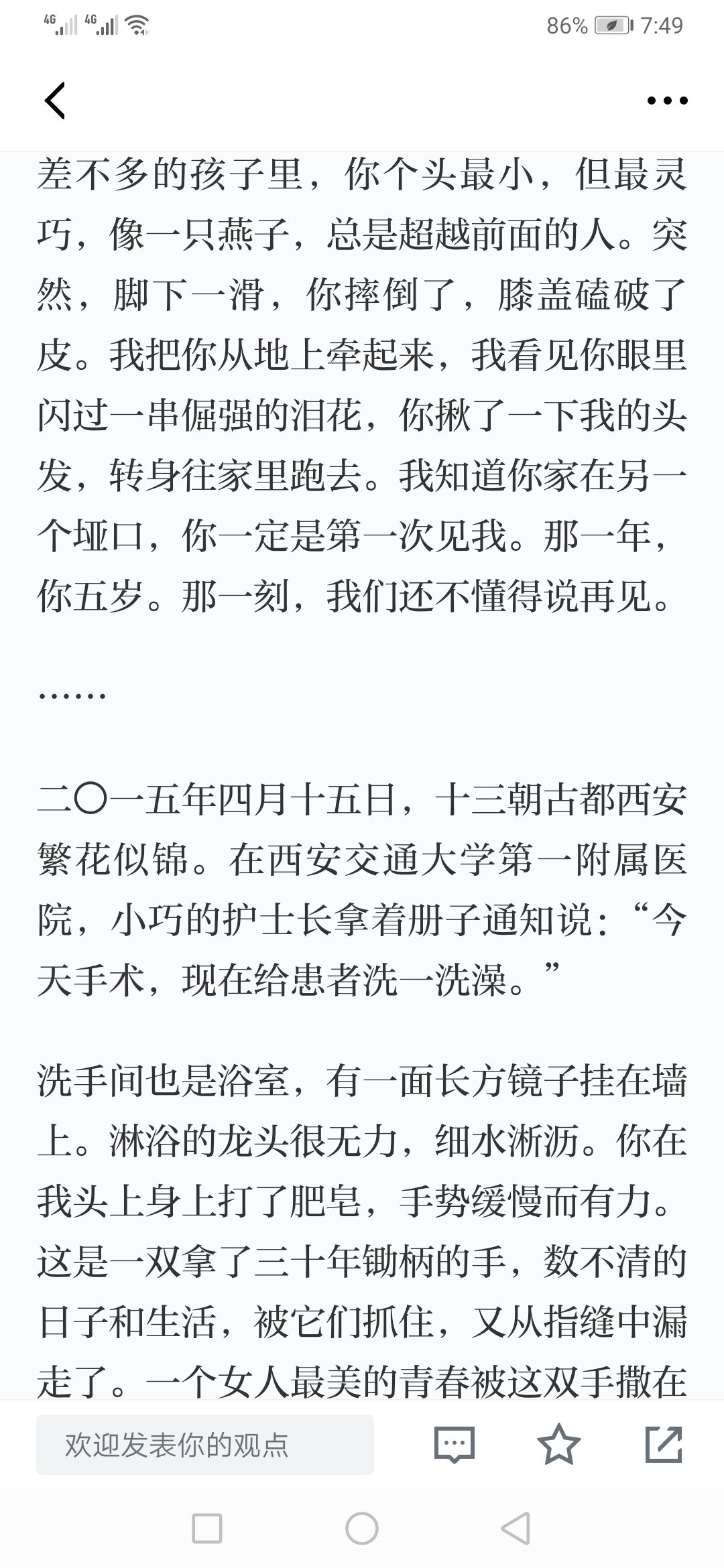Tap the 欢迎发表你的观点 comment field

coord(204,1445)
